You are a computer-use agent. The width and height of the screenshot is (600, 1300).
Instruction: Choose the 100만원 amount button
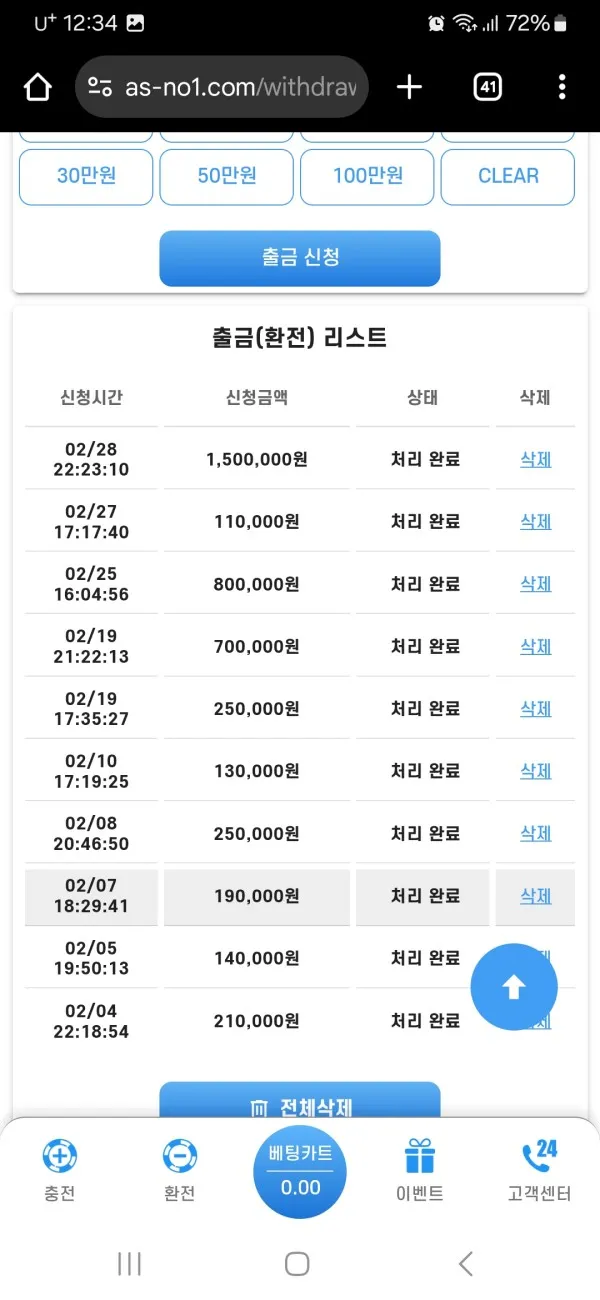tap(368, 176)
